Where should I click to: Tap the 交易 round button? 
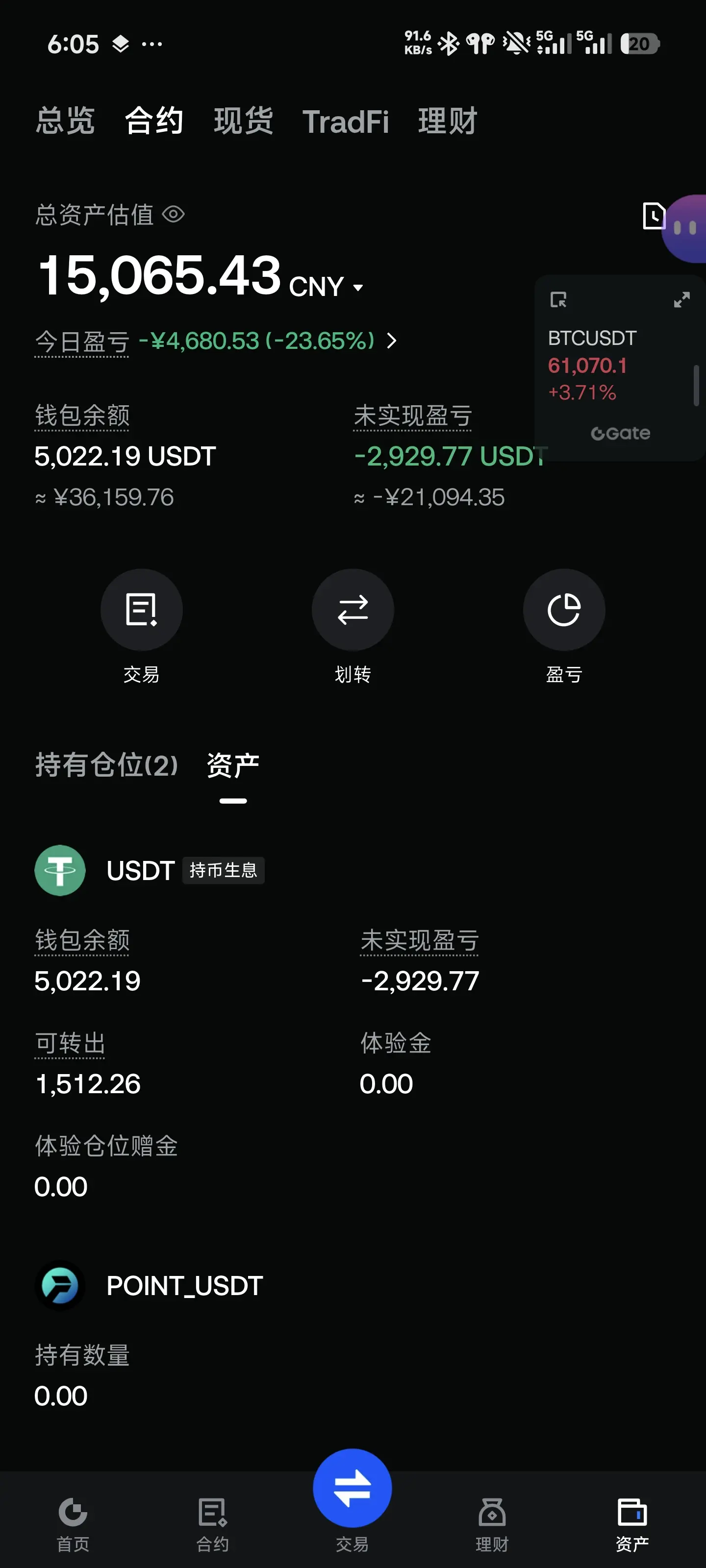coord(141,609)
